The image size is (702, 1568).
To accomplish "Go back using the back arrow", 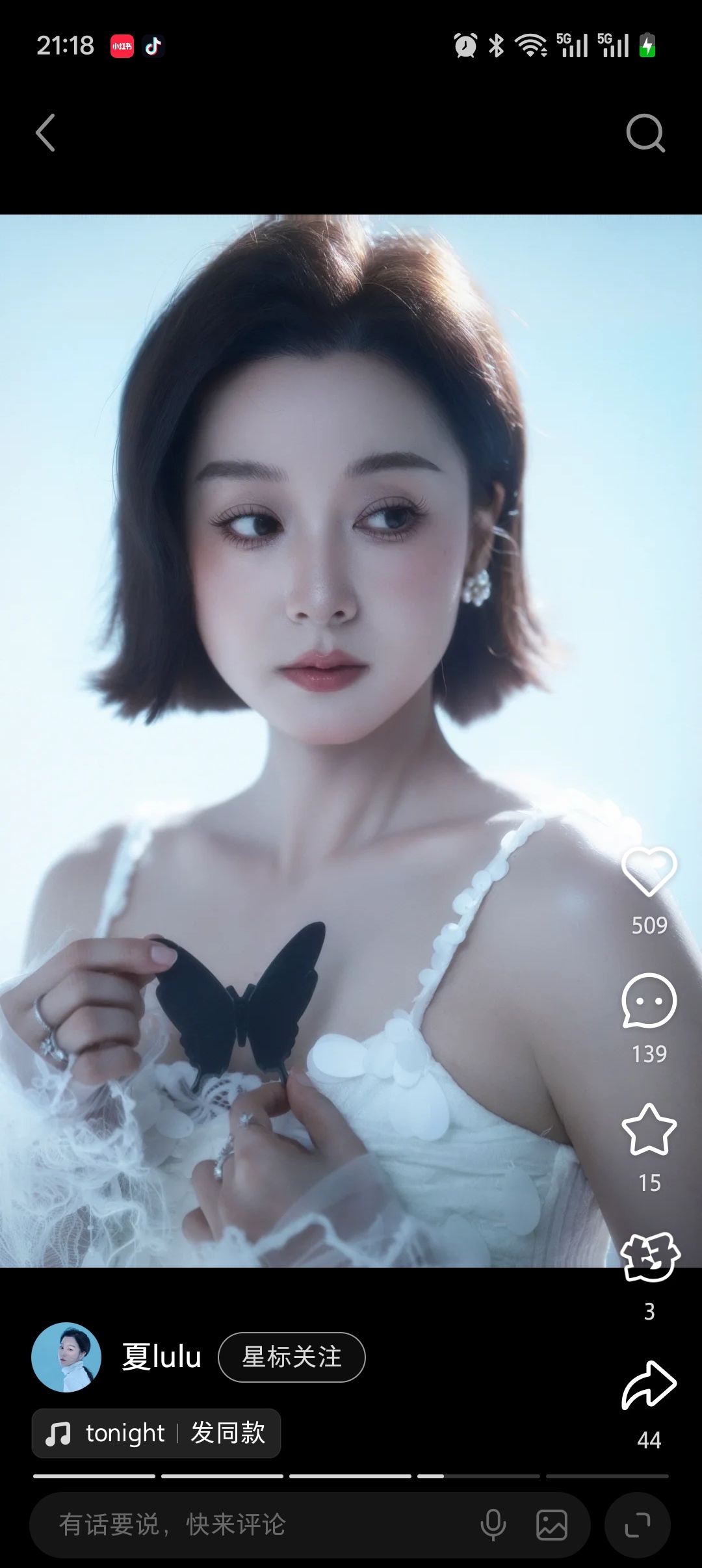I will pyautogui.click(x=45, y=133).
